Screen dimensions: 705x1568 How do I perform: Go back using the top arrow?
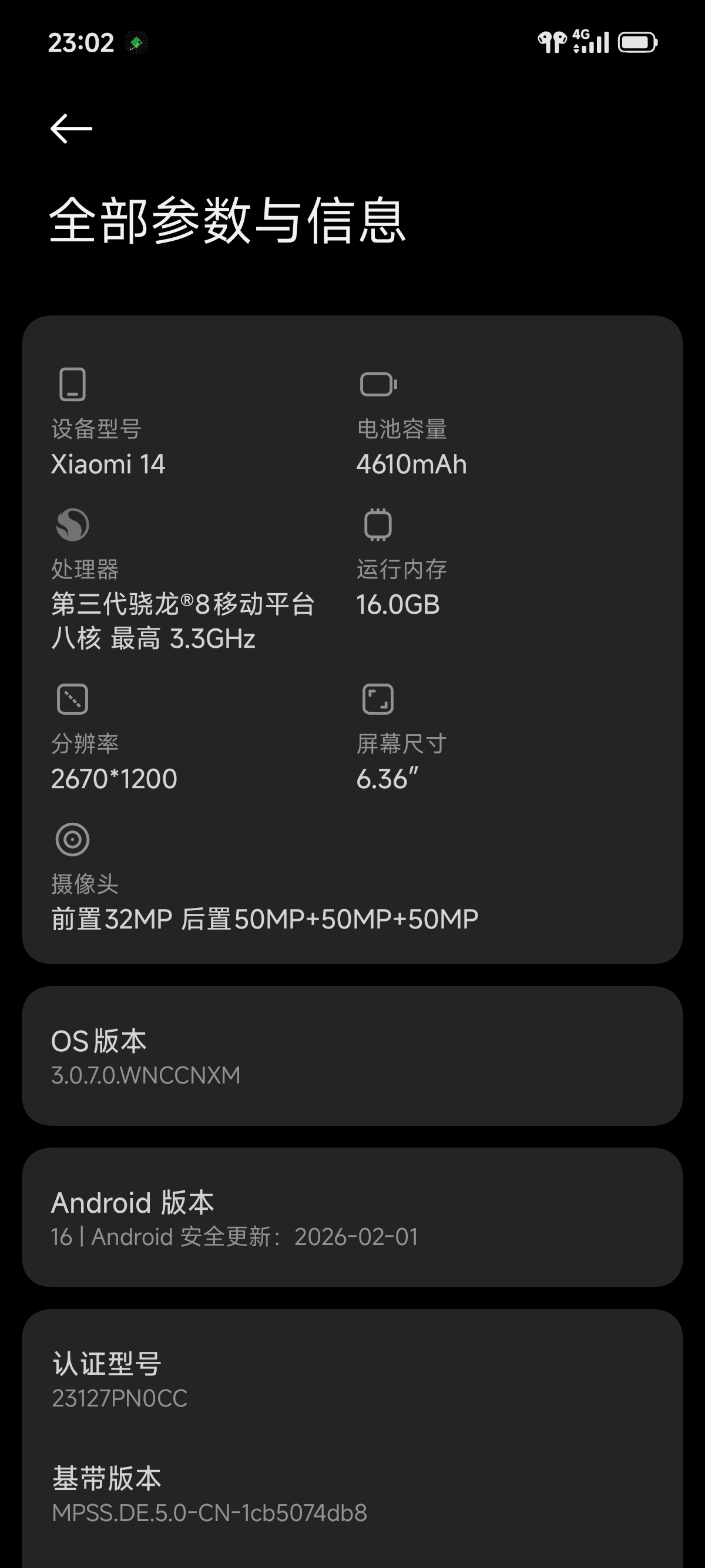(71, 129)
